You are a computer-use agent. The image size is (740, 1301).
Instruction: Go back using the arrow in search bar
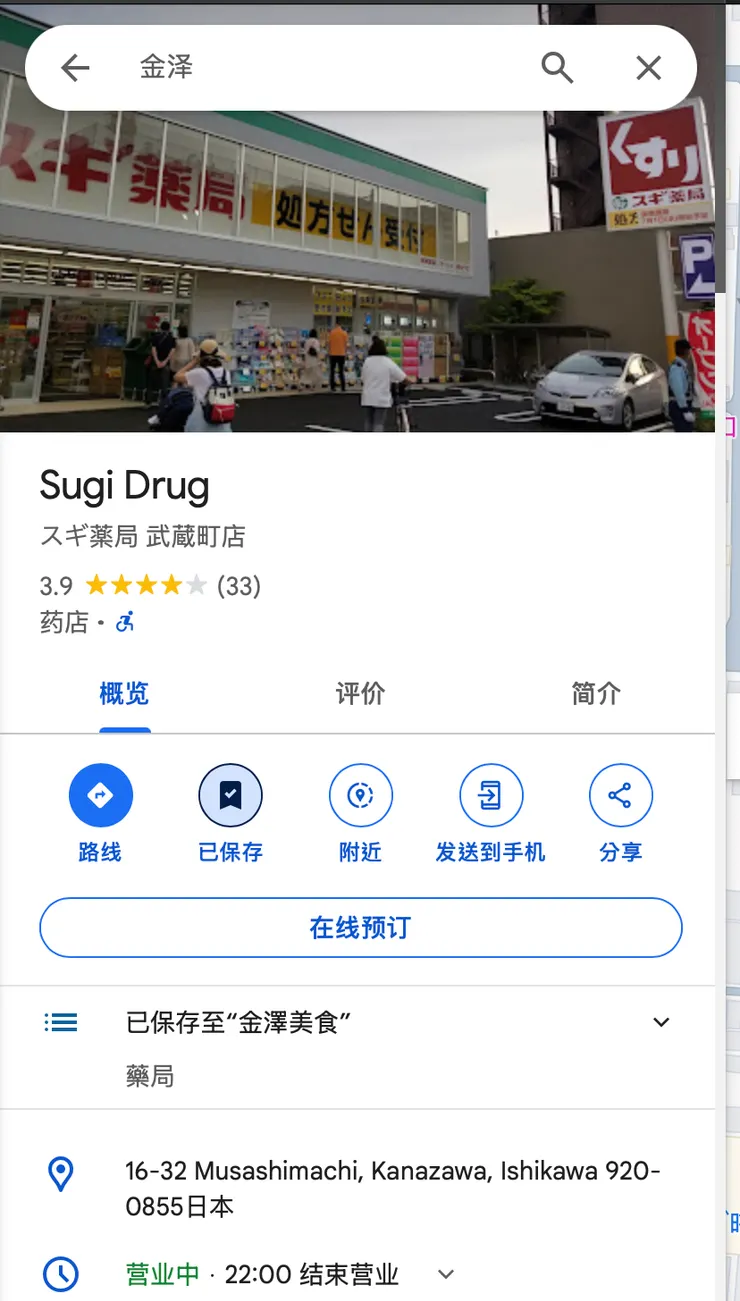click(75, 68)
